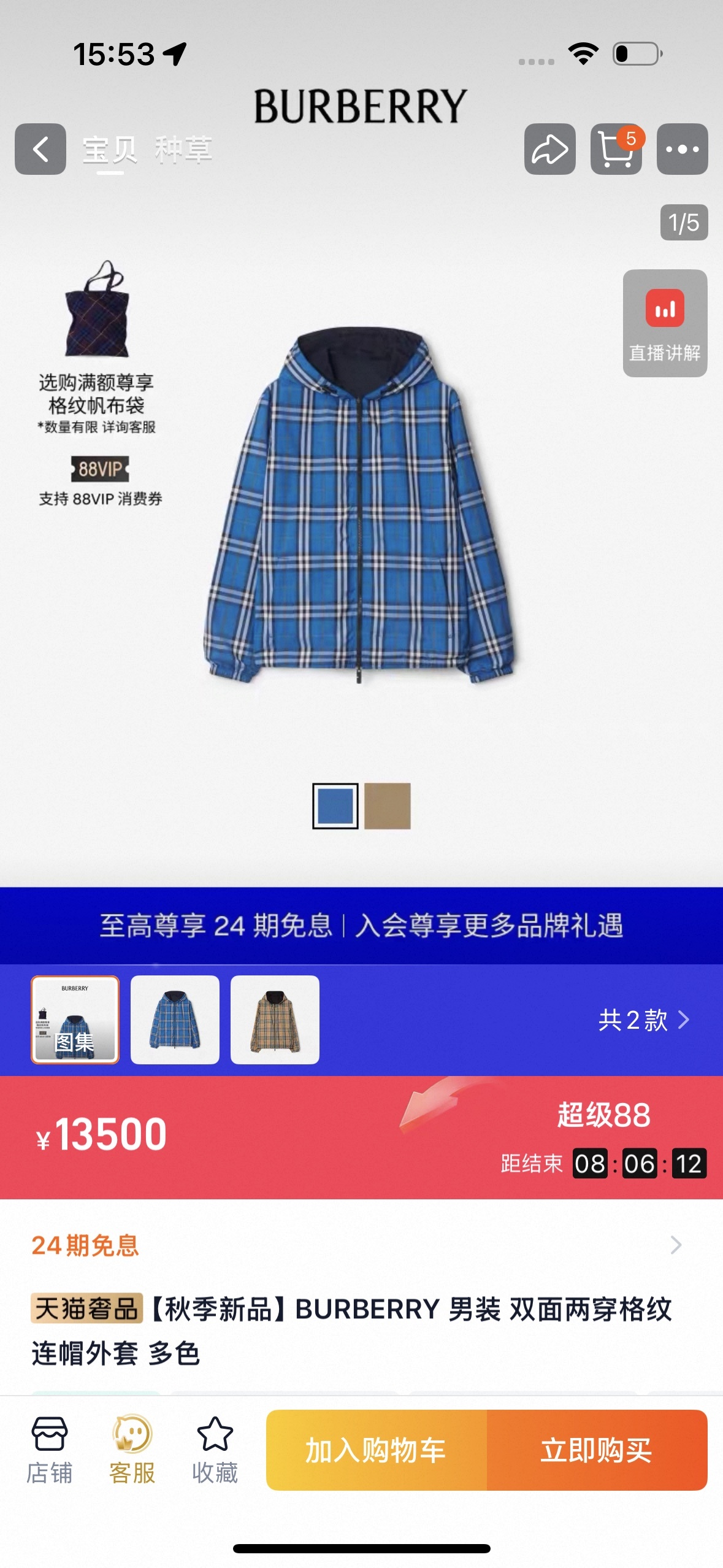Add item to 收藏 favorites

(215, 1449)
